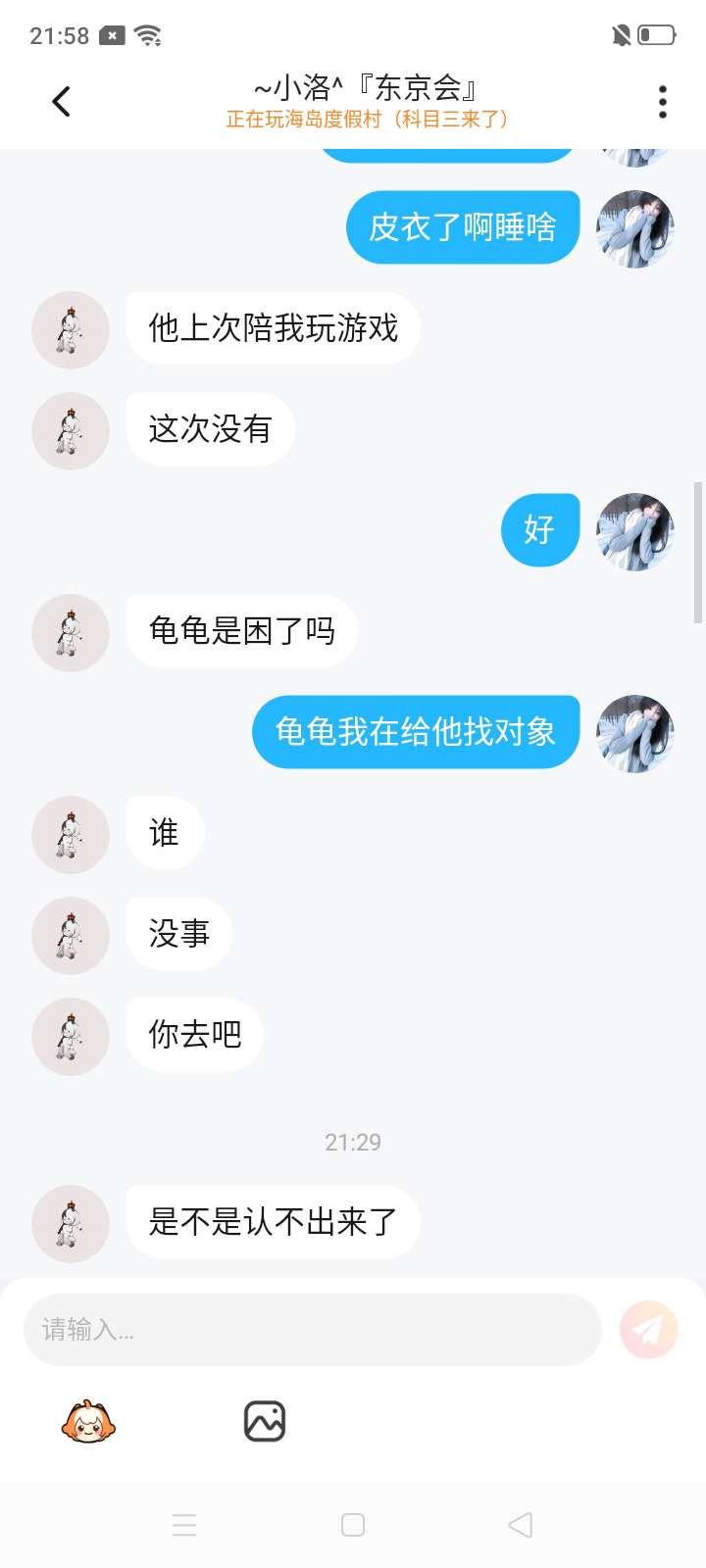Tap the system back button
Image resolution: width=706 pixels, height=1568 pixels.
click(x=521, y=1525)
